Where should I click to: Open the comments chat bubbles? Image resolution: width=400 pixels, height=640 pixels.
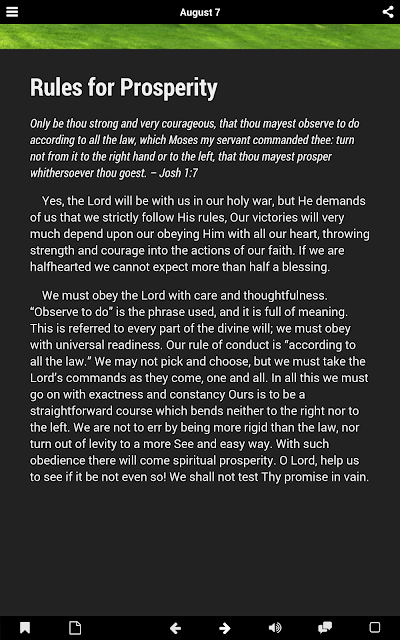pos(325,627)
